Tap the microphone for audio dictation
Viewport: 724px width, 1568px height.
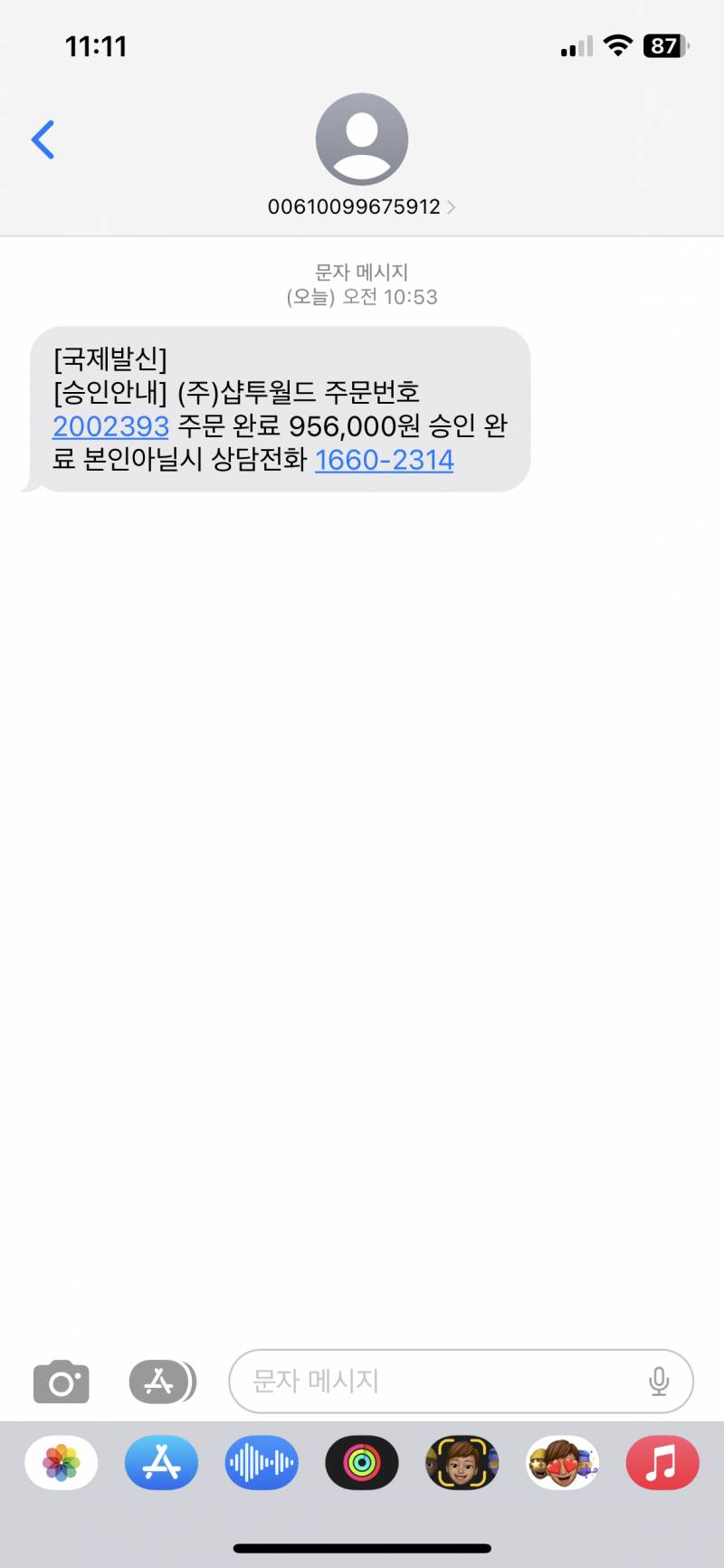[x=660, y=1381]
